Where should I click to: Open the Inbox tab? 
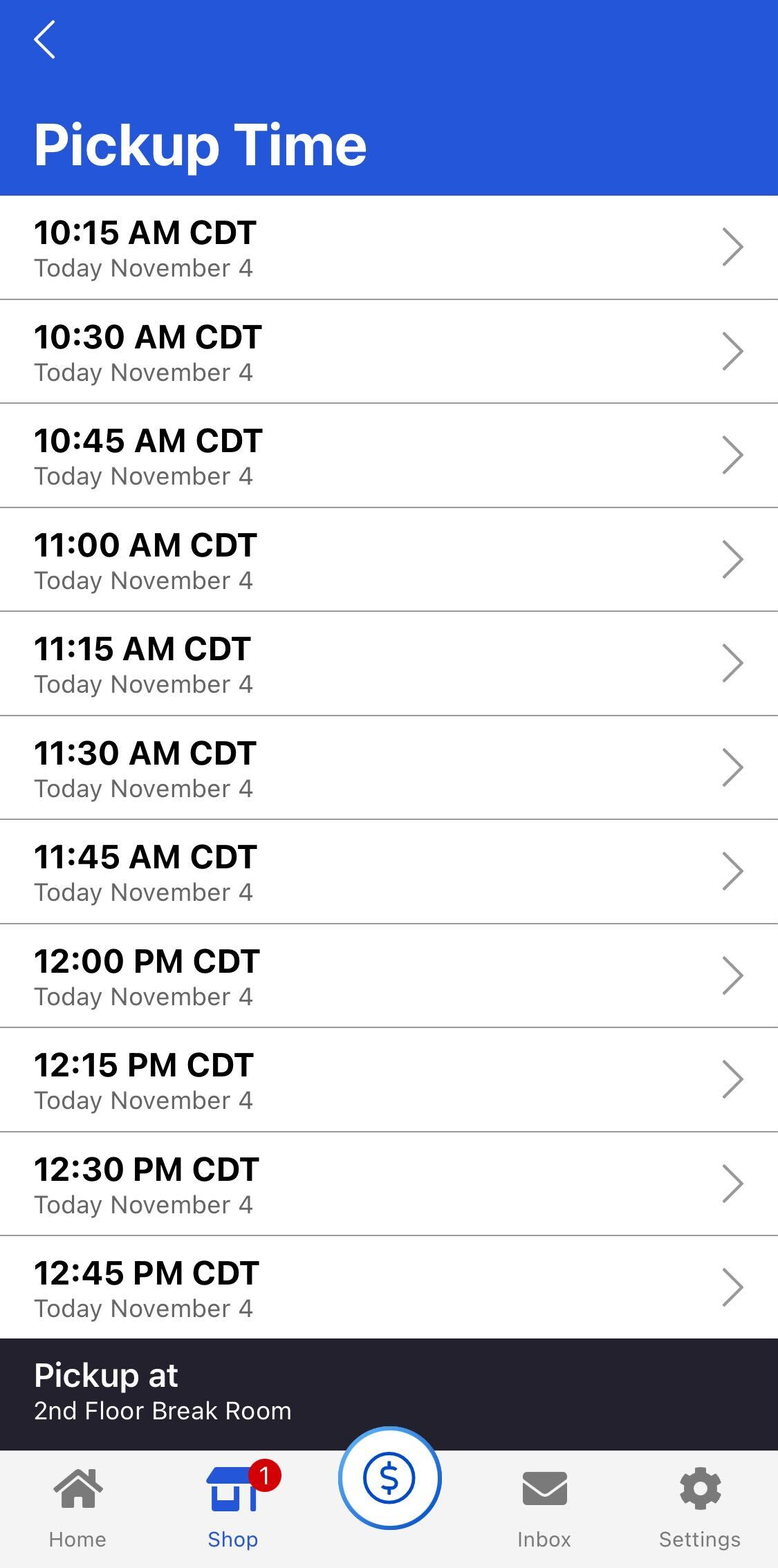(x=544, y=1507)
